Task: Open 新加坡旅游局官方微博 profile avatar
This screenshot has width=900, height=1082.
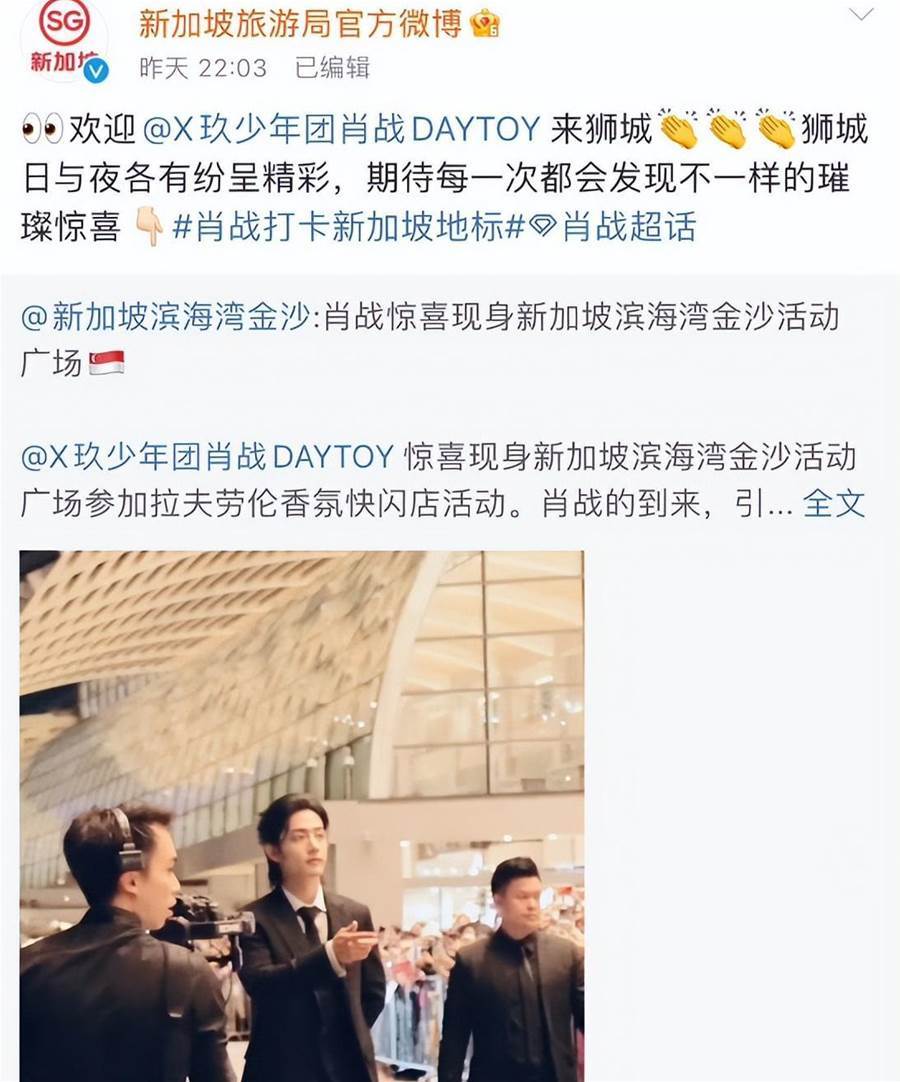Action: pyautogui.click(x=64, y=40)
